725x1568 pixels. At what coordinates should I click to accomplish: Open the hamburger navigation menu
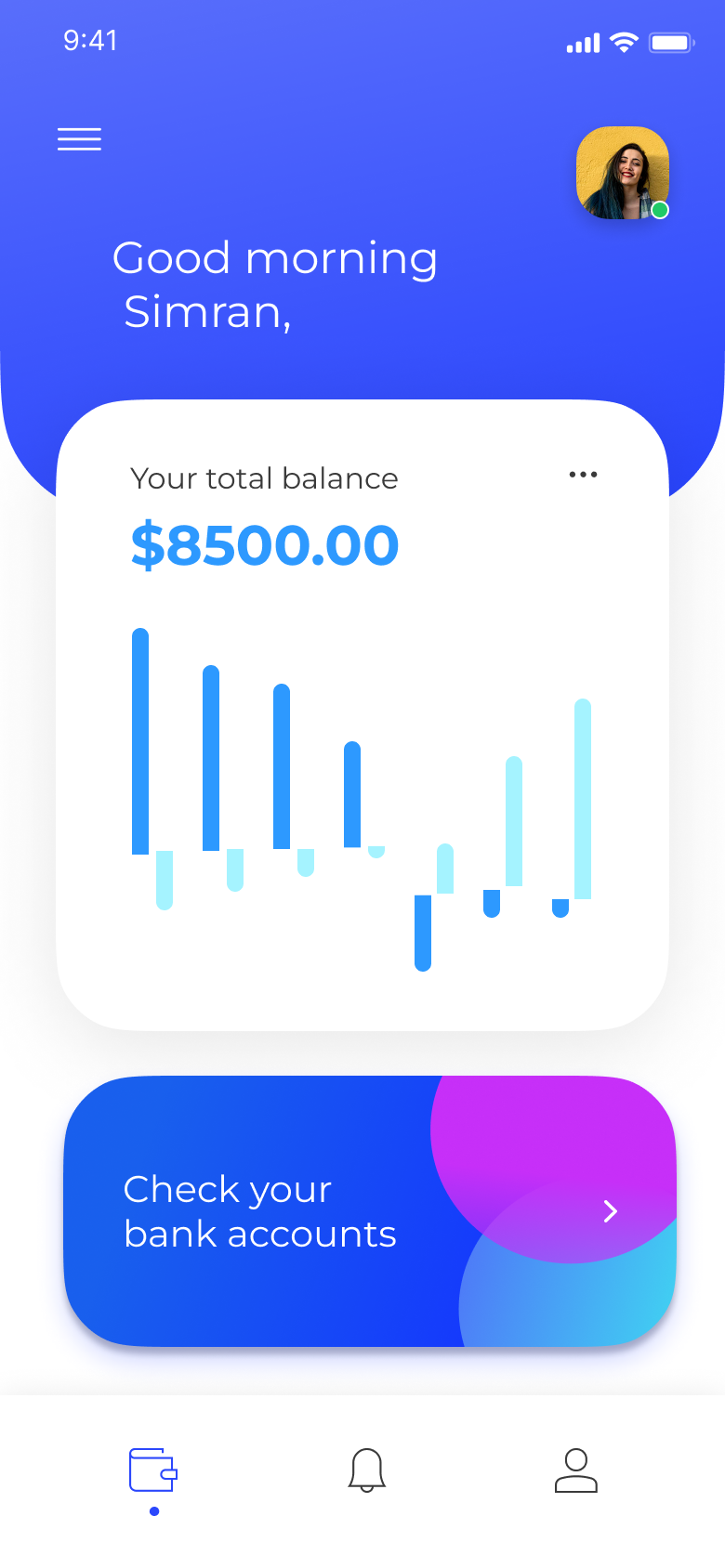pos(79,138)
